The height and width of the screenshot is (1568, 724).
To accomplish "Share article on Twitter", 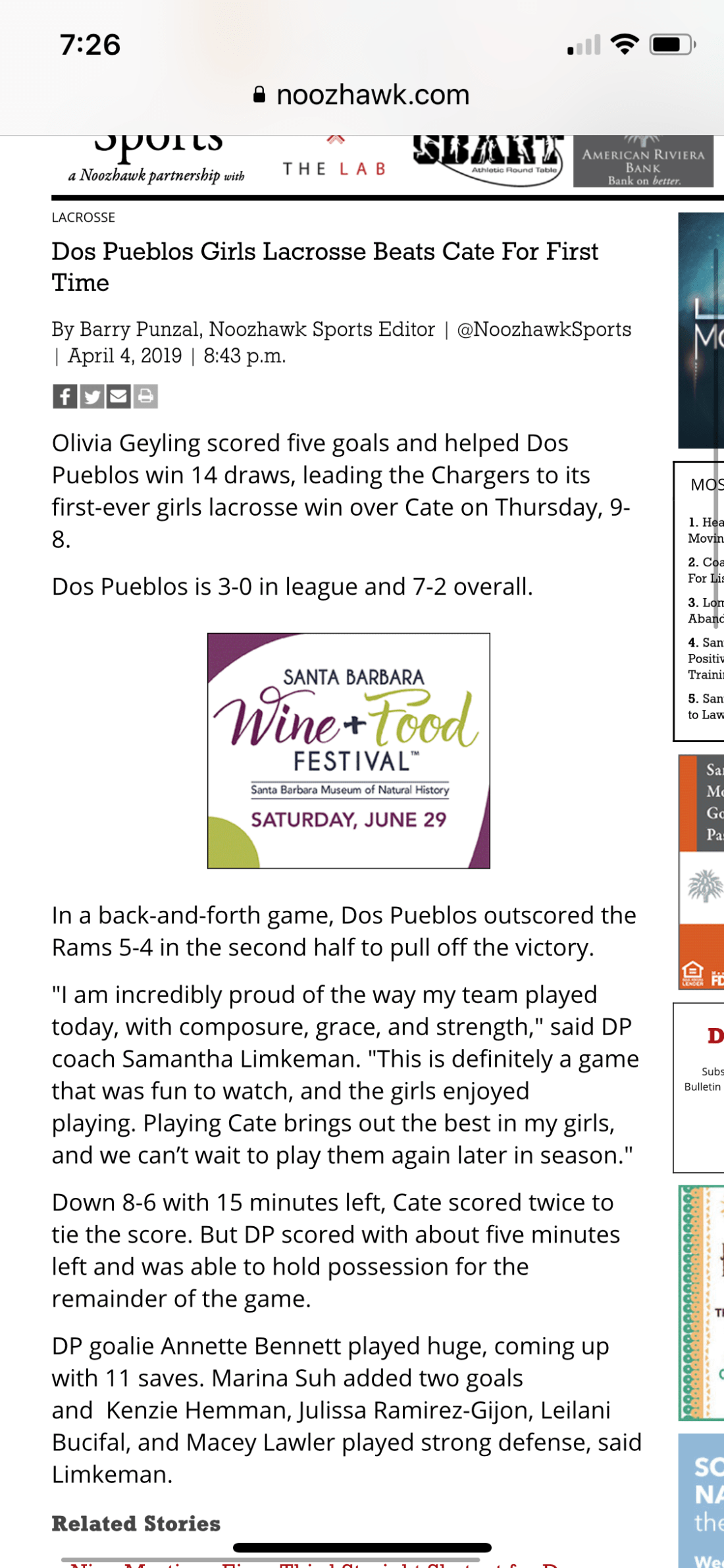I will (x=92, y=396).
